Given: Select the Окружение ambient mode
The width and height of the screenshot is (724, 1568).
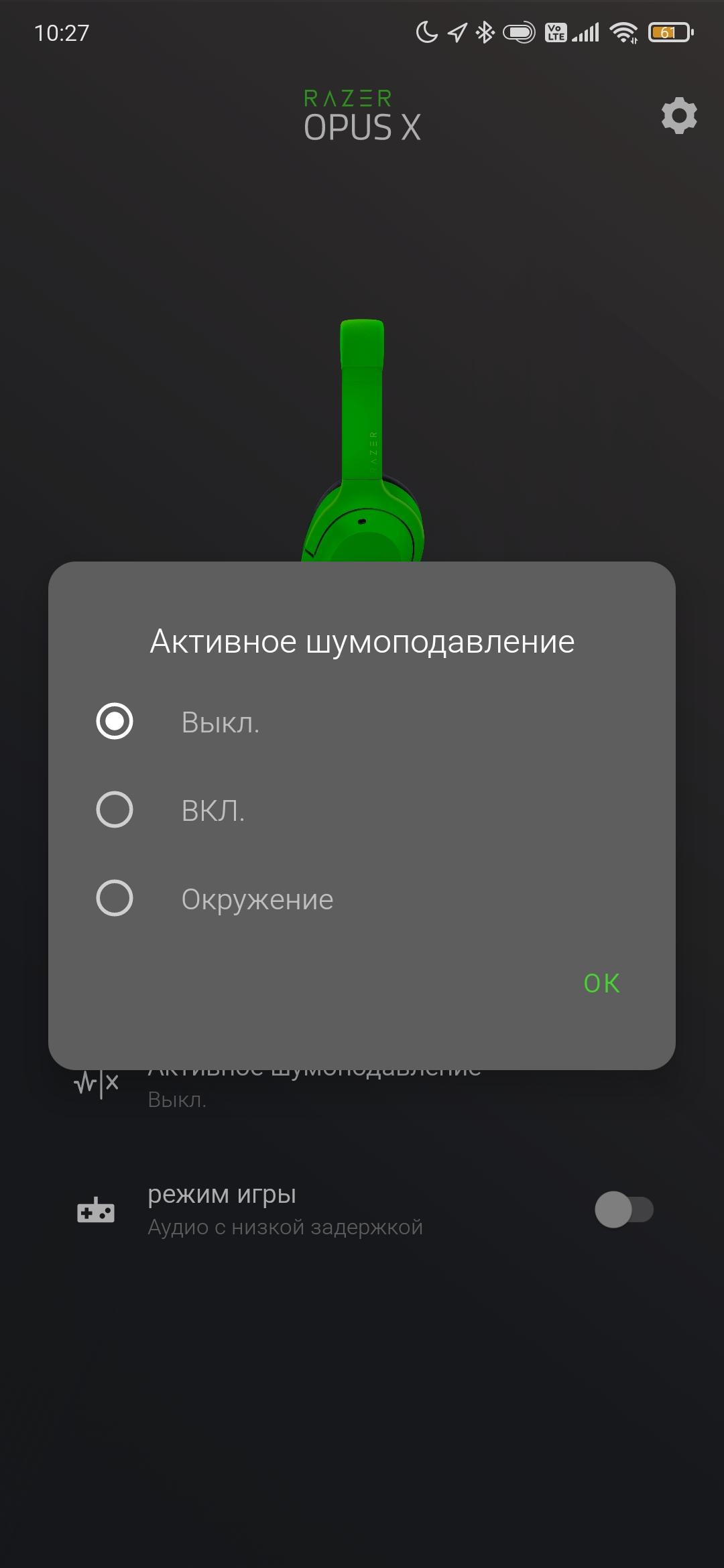Looking at the screenshot, I should click(x=115, y=898).
